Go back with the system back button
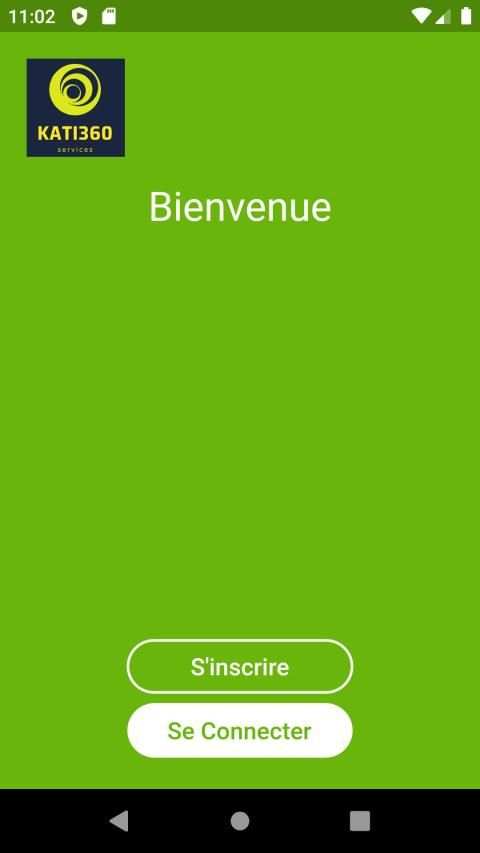 click(x=119, y=821)
